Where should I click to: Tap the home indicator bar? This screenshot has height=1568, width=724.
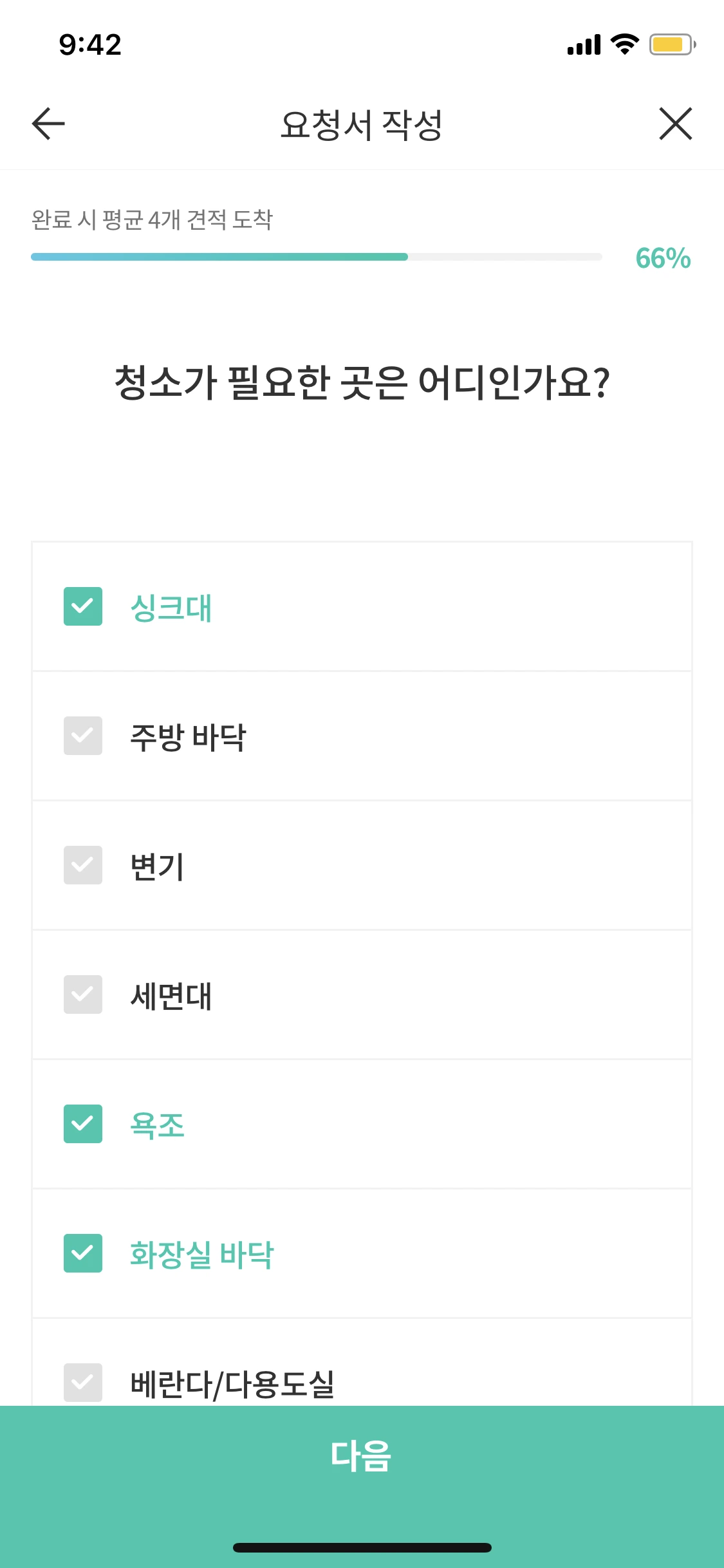pos(362,1547)
